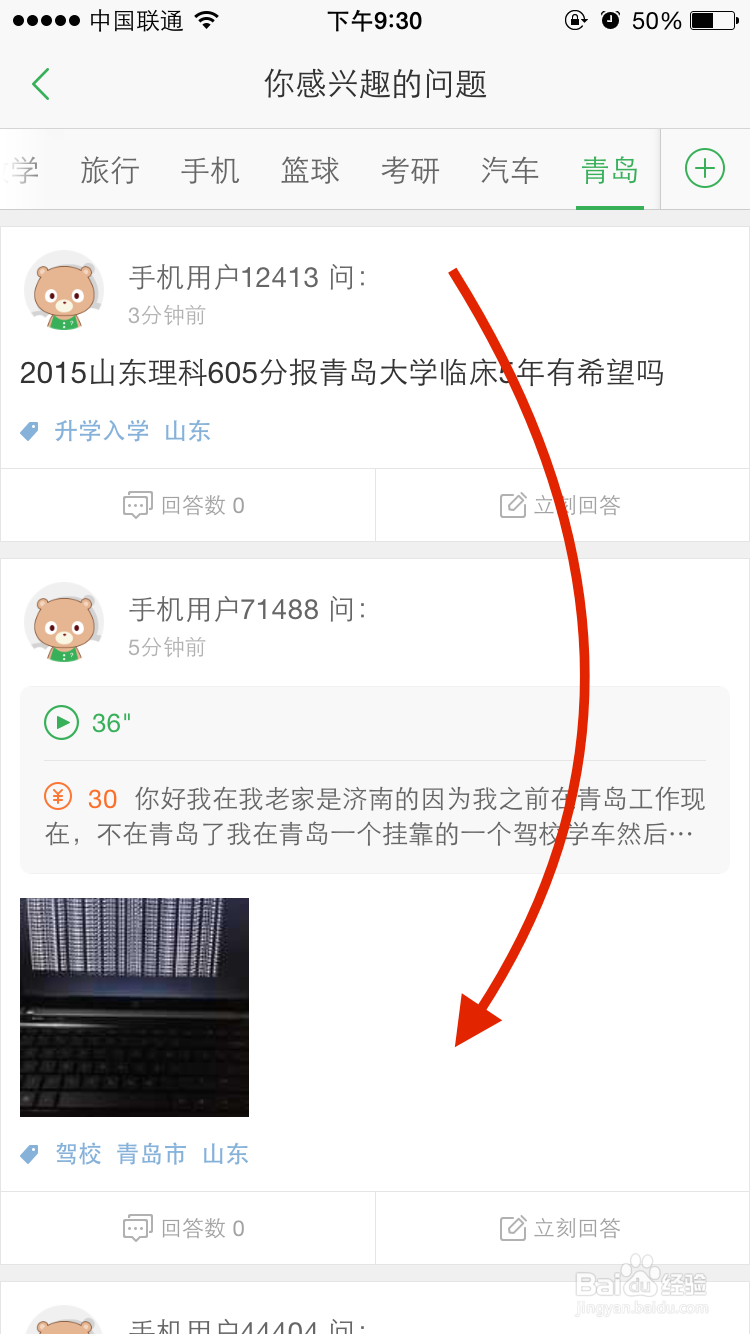Tap the tag icon before 升学入学

click(x=29, y=430)
